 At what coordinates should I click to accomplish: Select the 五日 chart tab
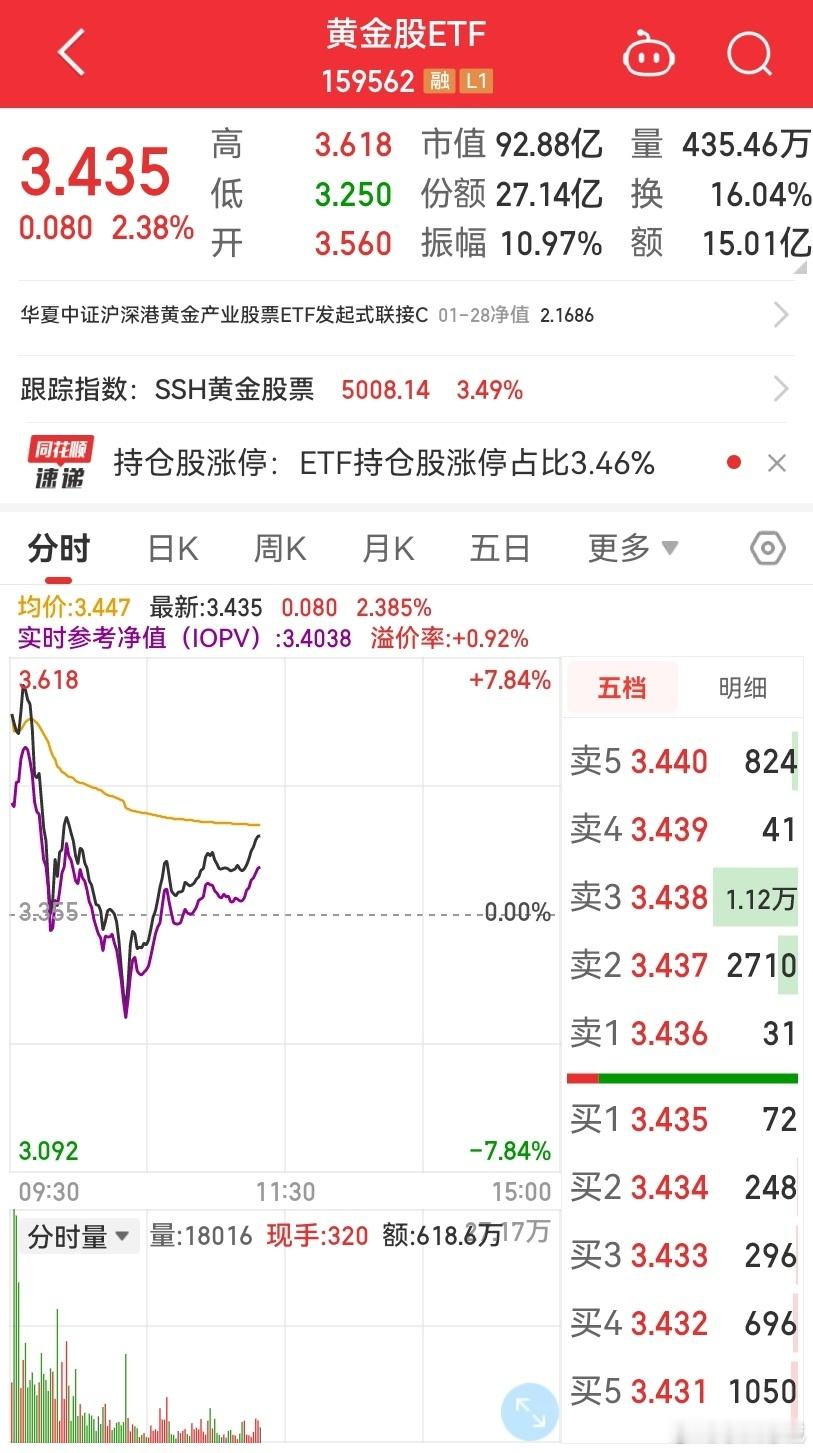pyautogui.click(x=499, y=548)
